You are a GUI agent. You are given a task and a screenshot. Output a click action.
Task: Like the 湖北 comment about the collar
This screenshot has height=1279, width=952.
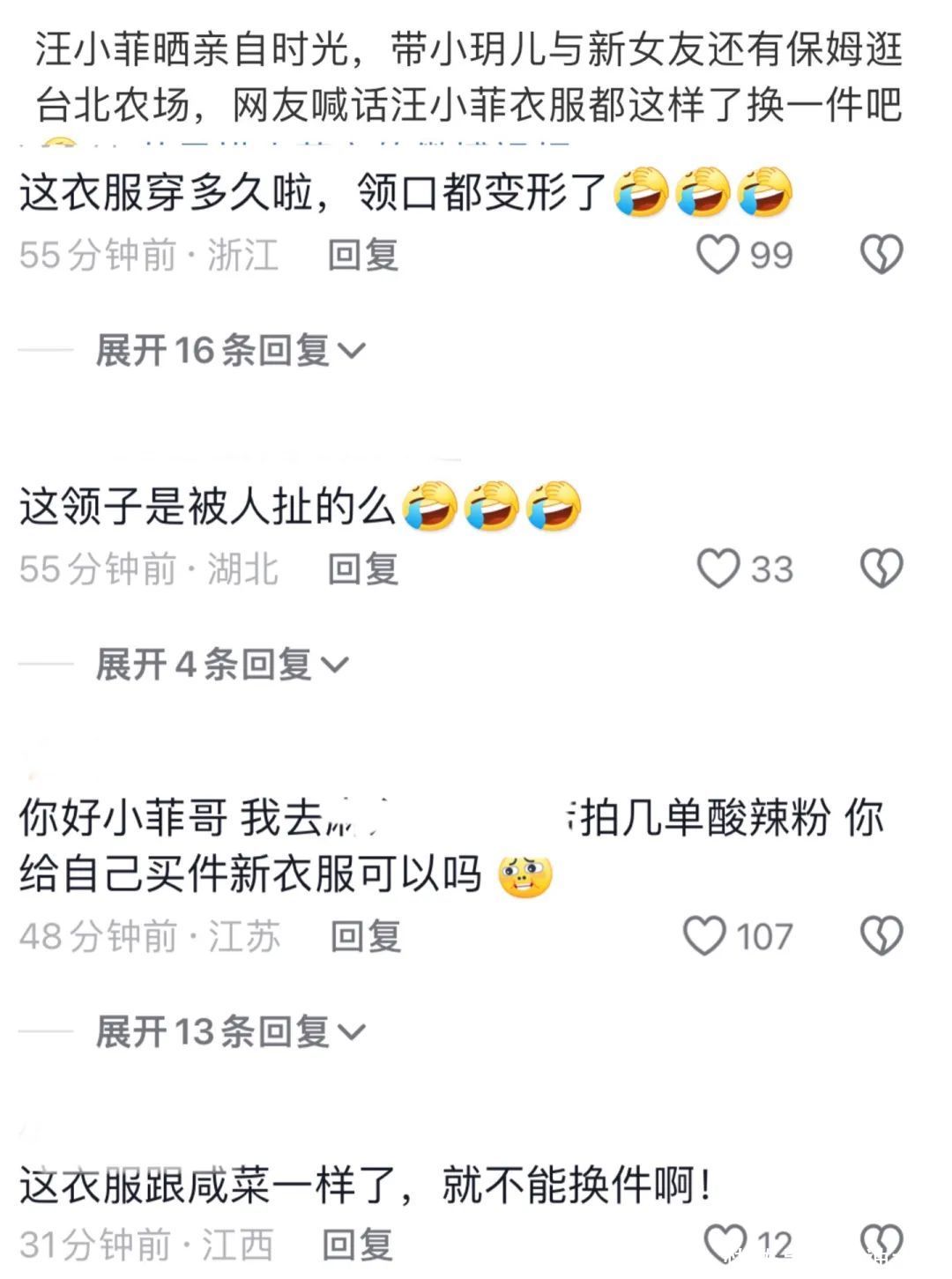(718, 569)
